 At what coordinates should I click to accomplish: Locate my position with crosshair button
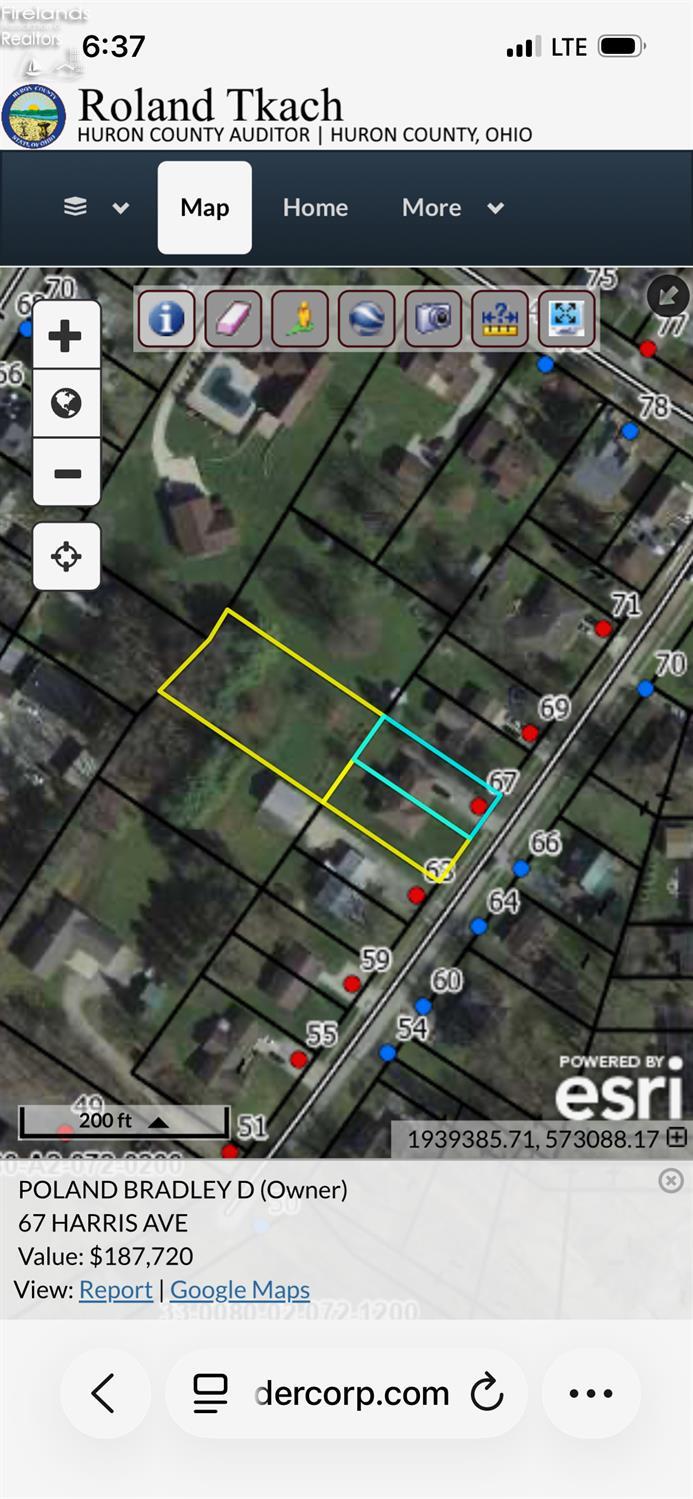(66, 556)
